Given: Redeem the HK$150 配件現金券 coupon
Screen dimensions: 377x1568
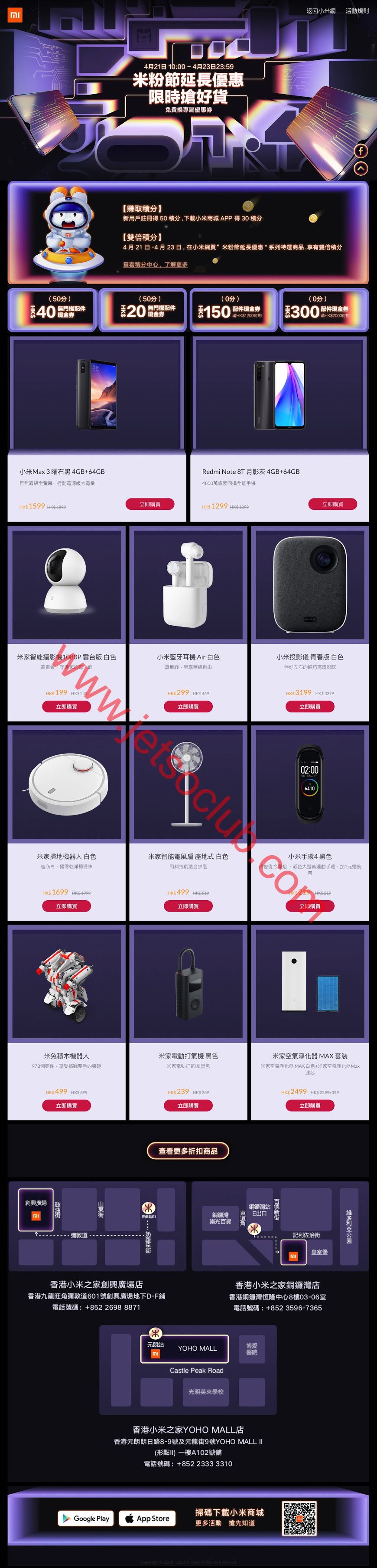Looking at the screenshot, I should 234,310.
